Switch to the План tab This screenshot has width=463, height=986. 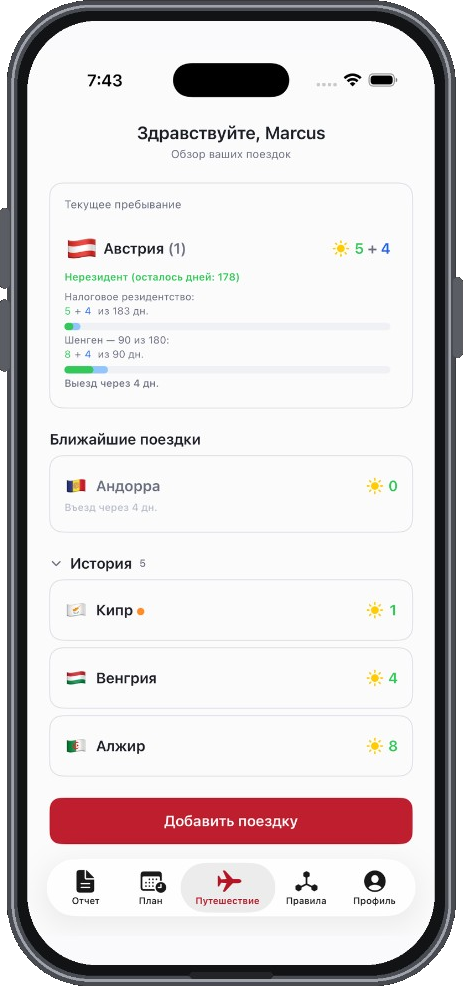point(152,887)
